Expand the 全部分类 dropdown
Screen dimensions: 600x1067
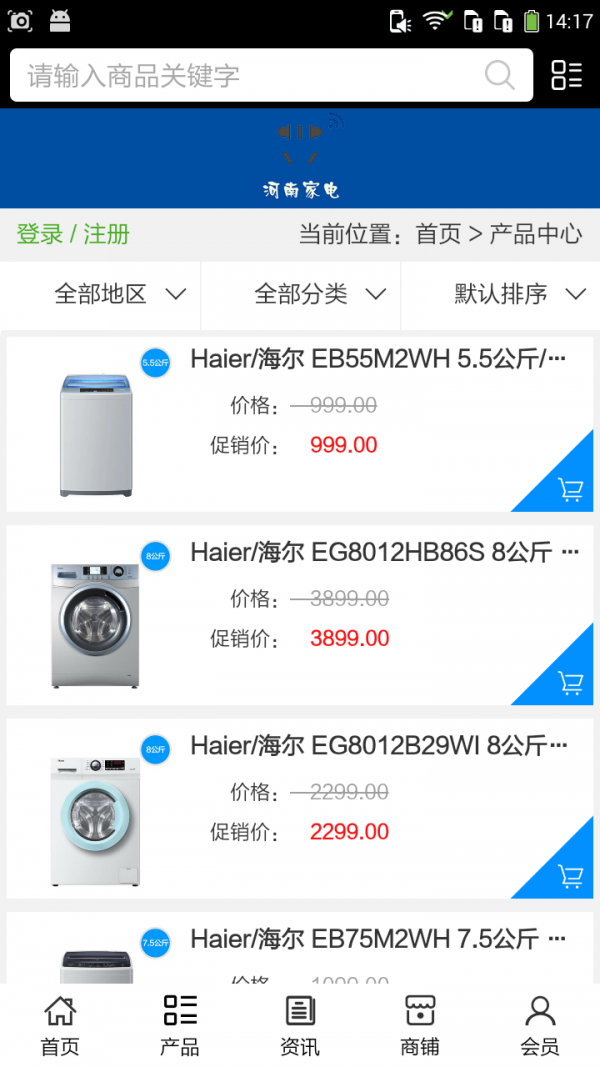click(x=320, y=294)
